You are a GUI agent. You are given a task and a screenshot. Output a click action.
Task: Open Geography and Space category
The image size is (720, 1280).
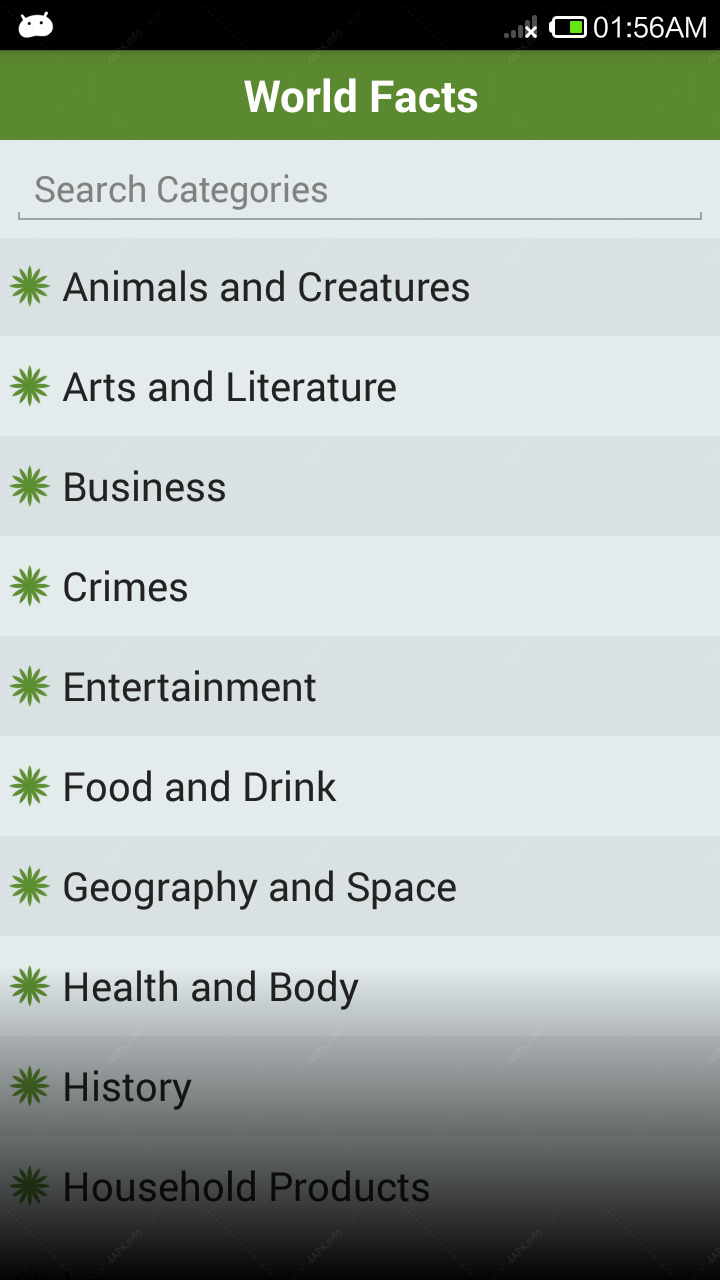pyautogui.click(x=360, y=887)
